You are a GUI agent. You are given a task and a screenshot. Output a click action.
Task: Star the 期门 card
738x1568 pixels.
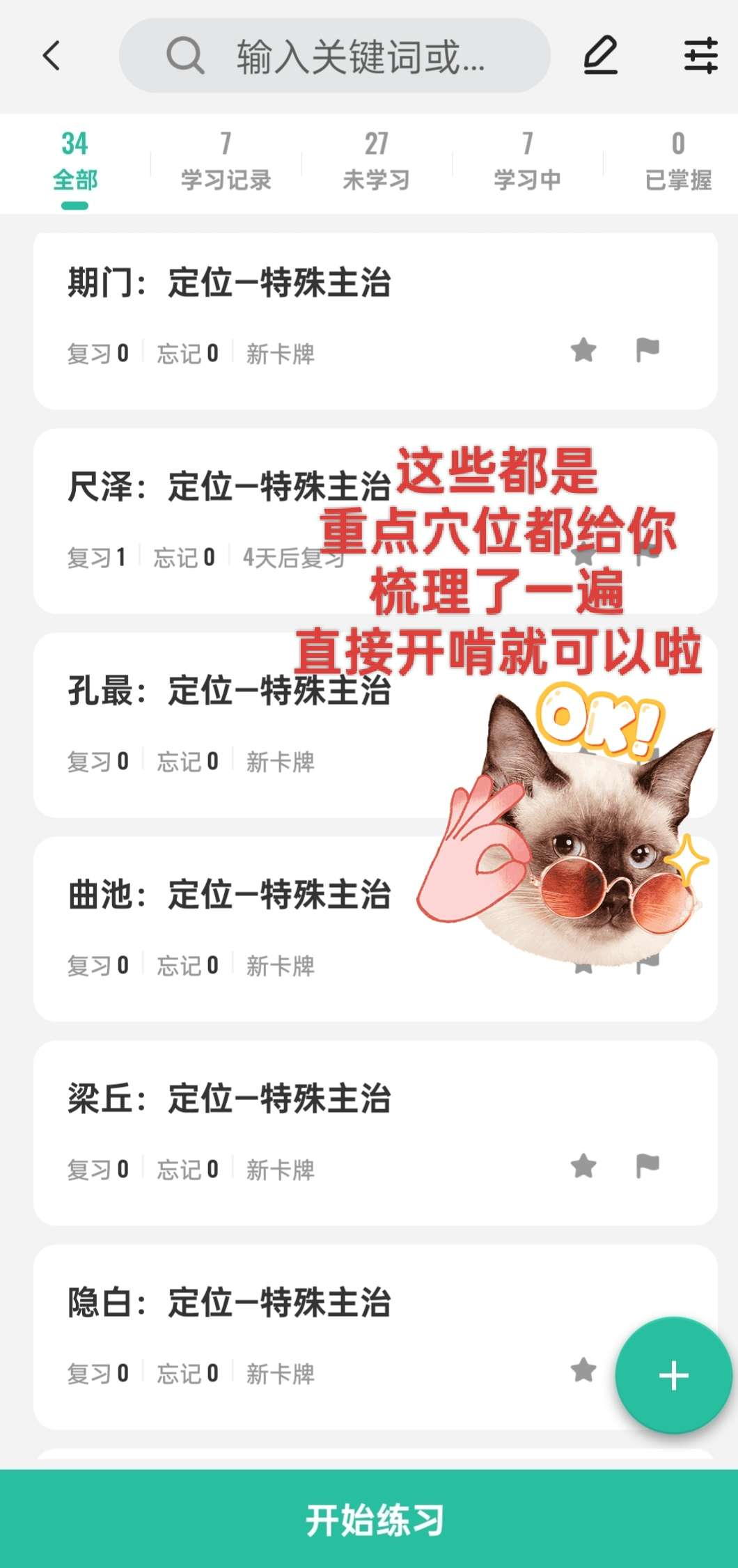pos(583,350)
